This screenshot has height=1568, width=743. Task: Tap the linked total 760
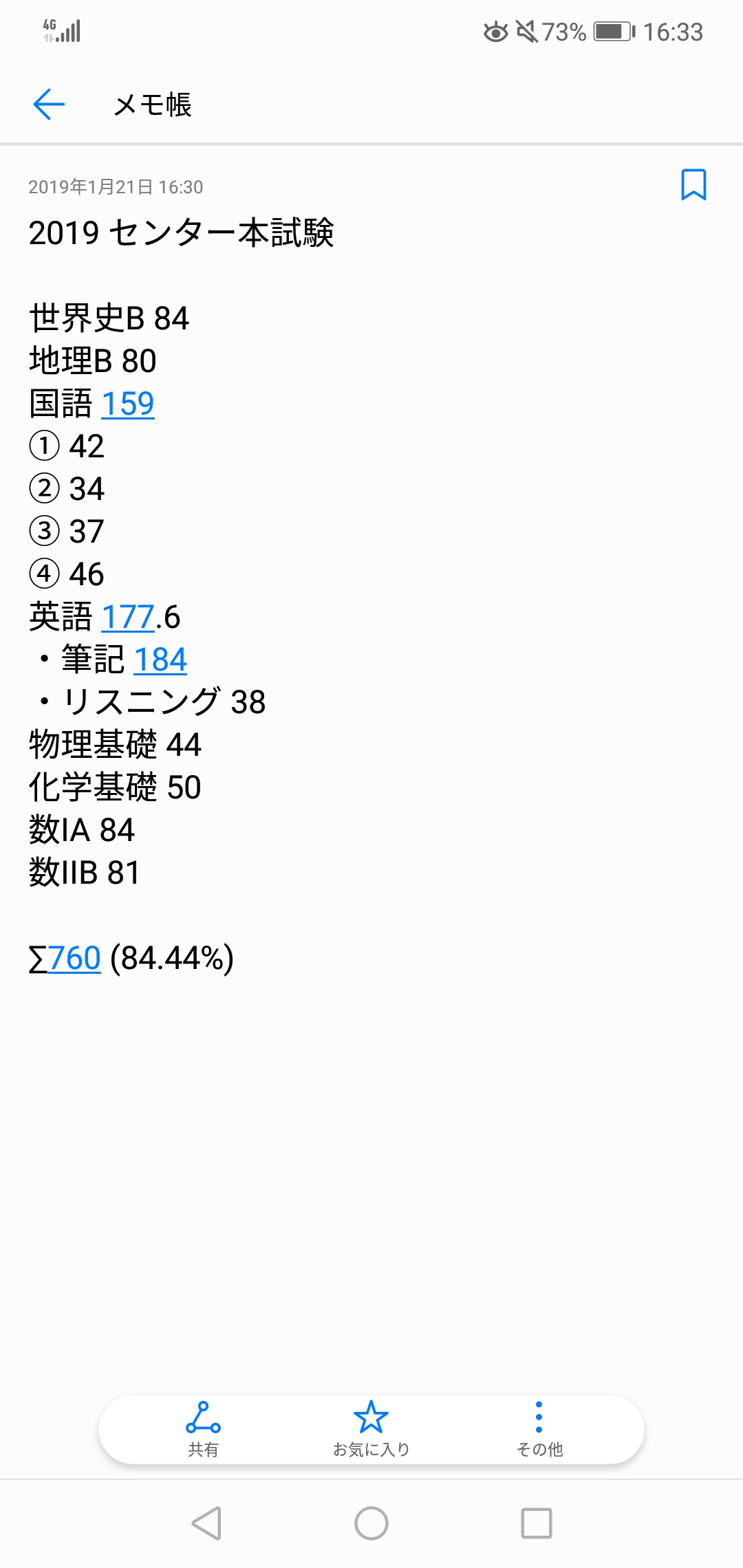[x=74, y=958]
